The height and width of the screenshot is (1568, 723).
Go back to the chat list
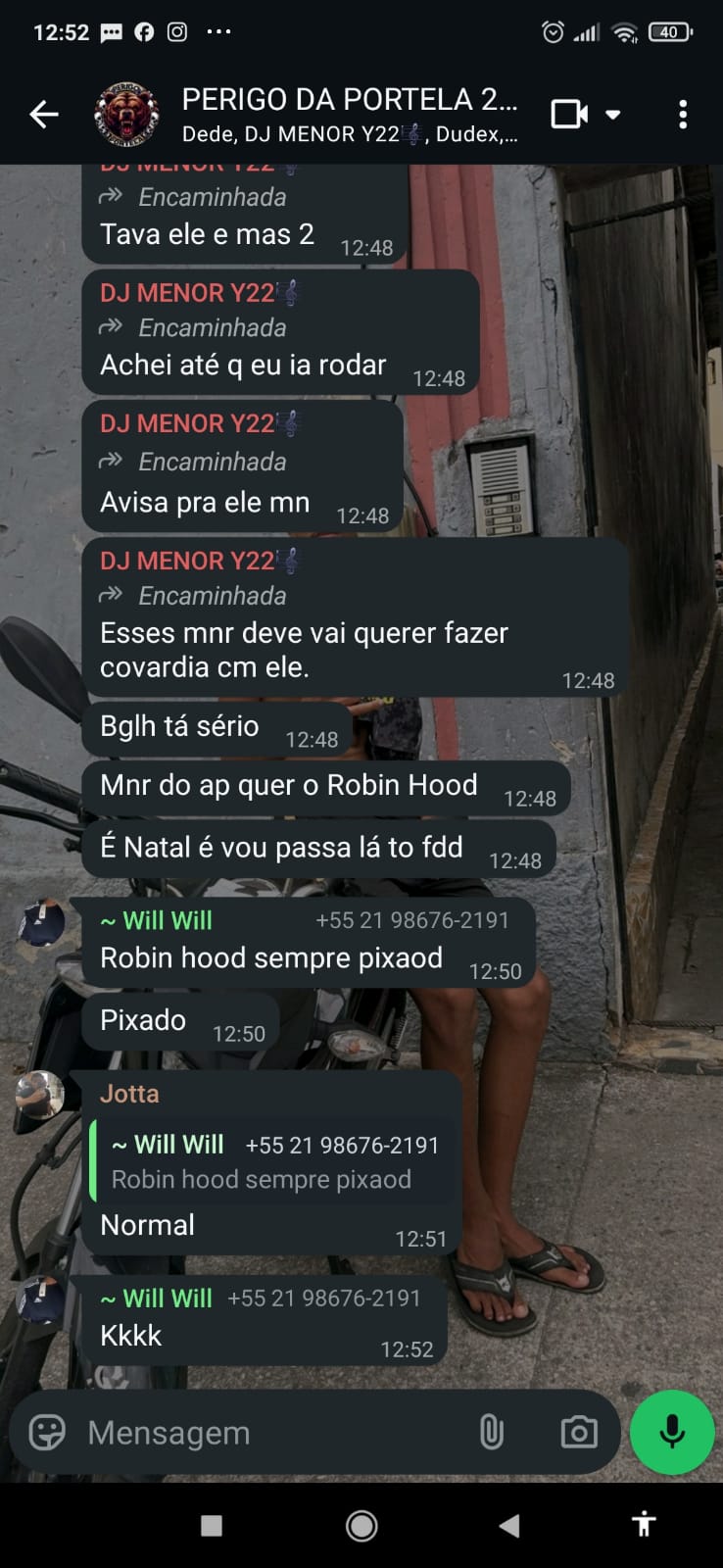click(x=44, y=115)
